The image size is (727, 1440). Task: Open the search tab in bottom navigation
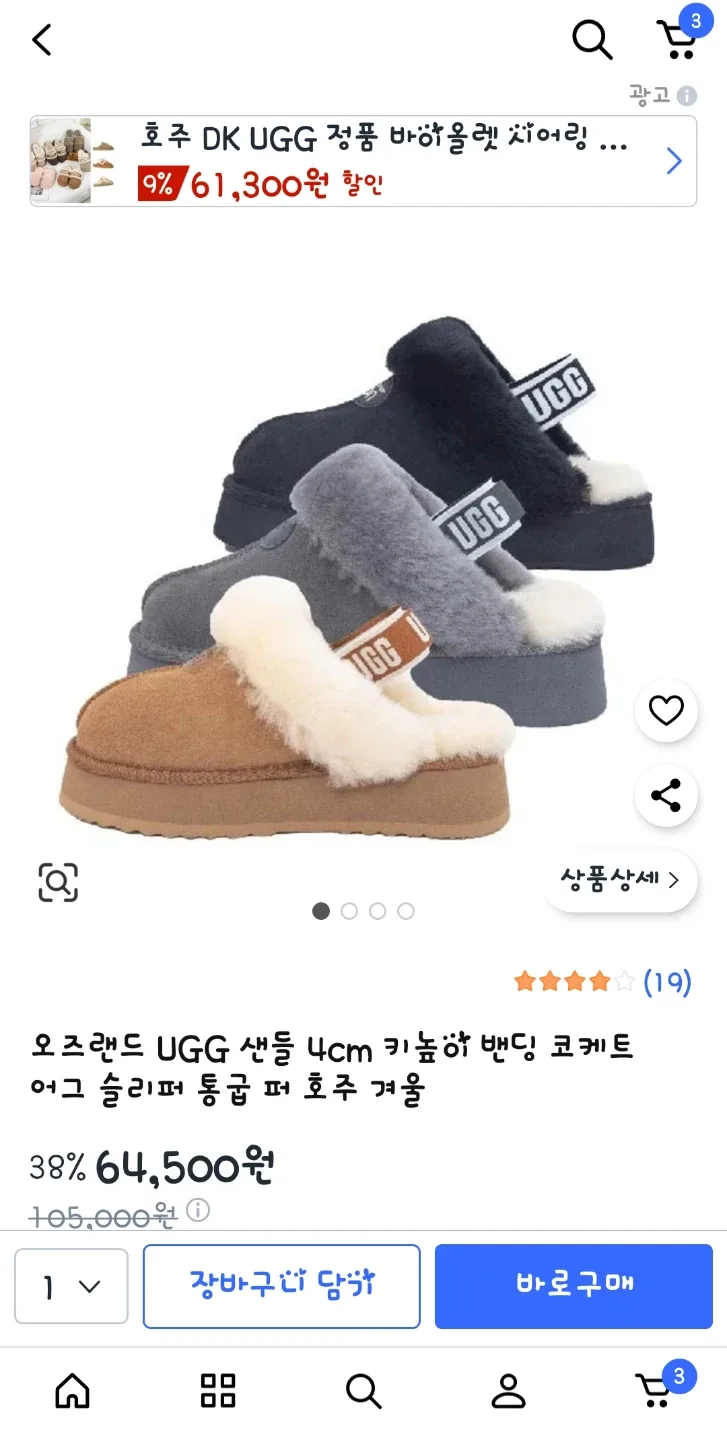tap(363, 1391)
